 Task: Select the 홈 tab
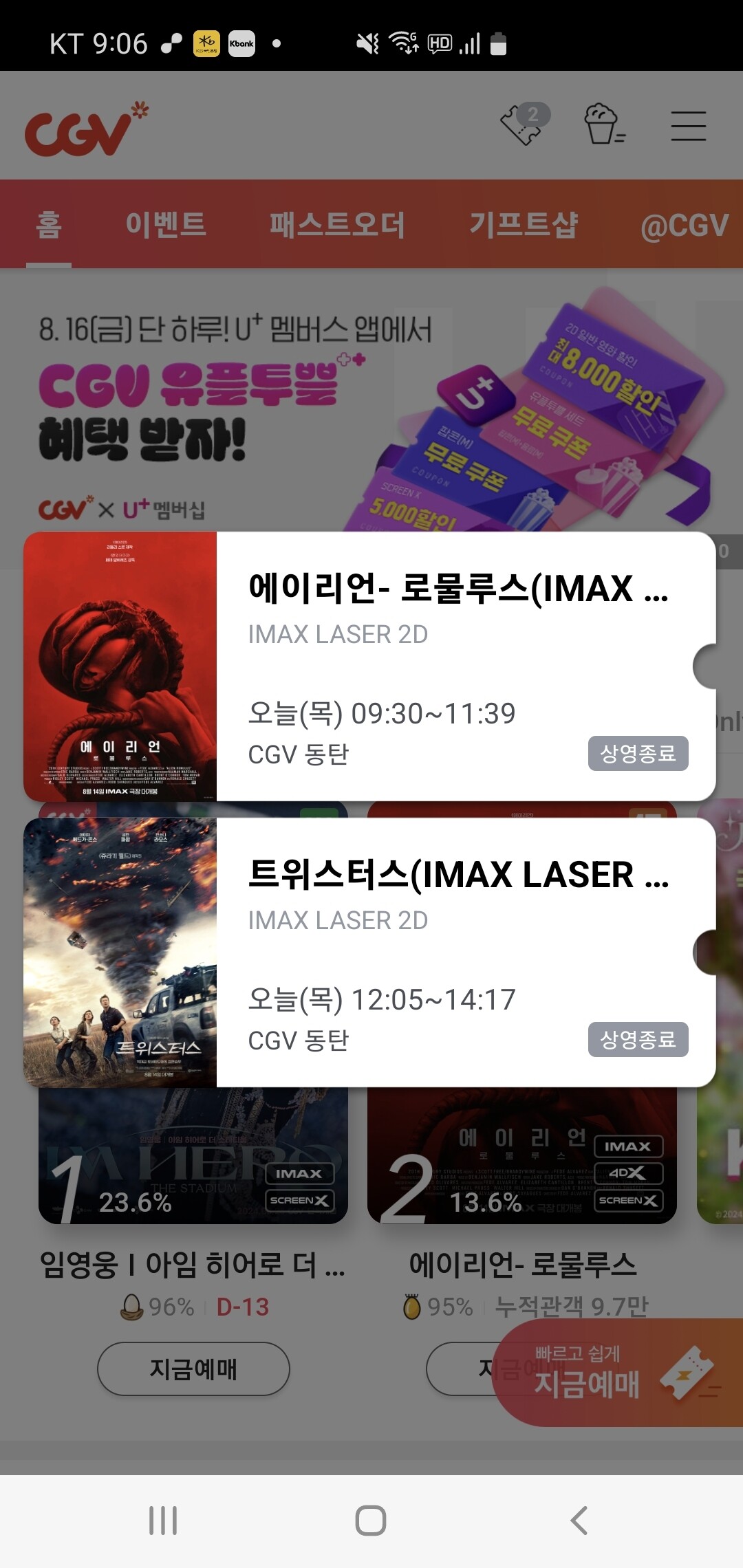tap(49, 225)
